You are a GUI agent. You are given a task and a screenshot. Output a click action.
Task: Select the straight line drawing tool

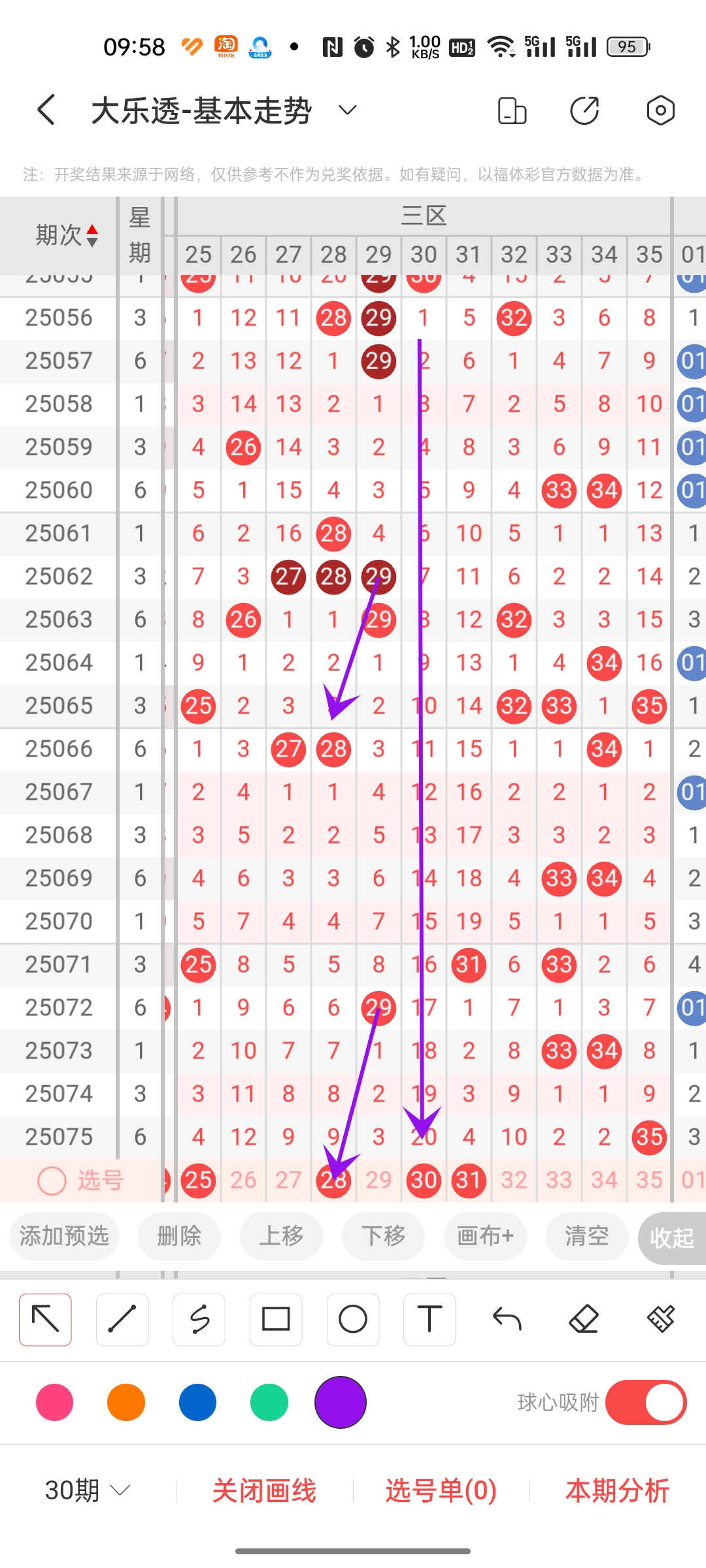122,1319
